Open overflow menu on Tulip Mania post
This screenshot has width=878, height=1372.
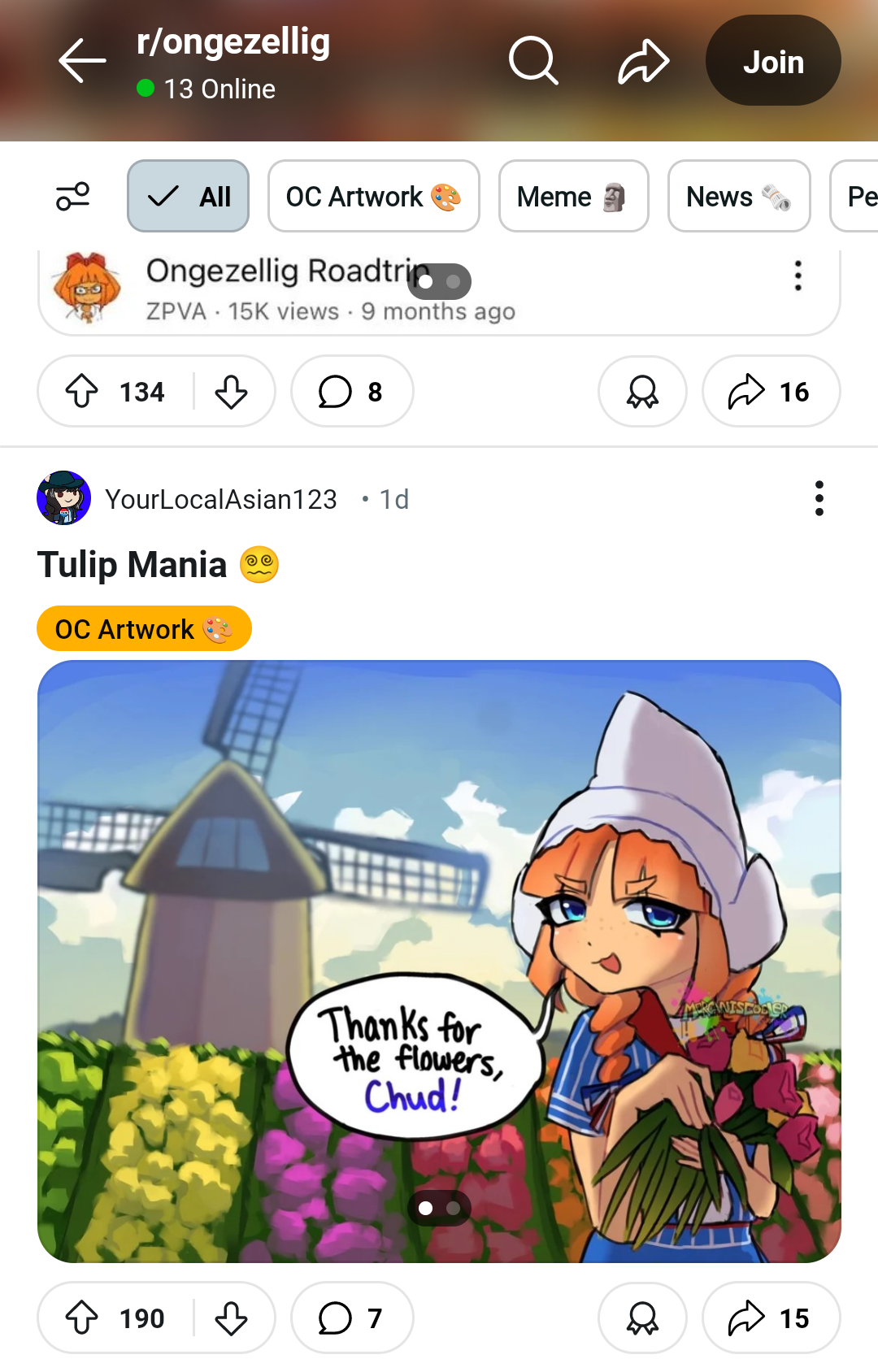point(819,498)
